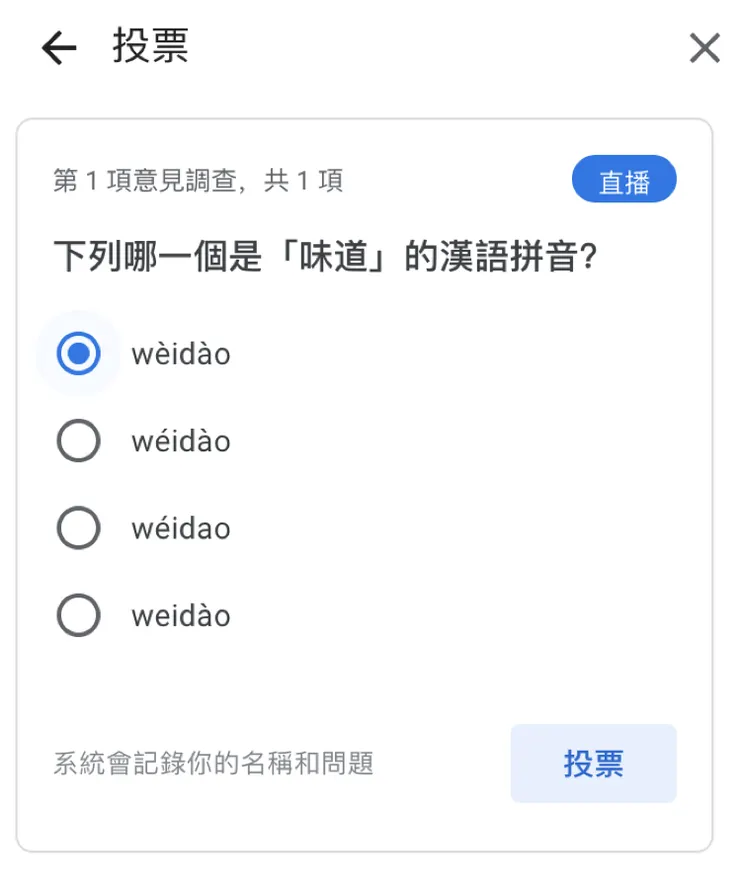740x879 pixels.
Task: Tap the empty radio circle beside weidào
Action: 78,614
